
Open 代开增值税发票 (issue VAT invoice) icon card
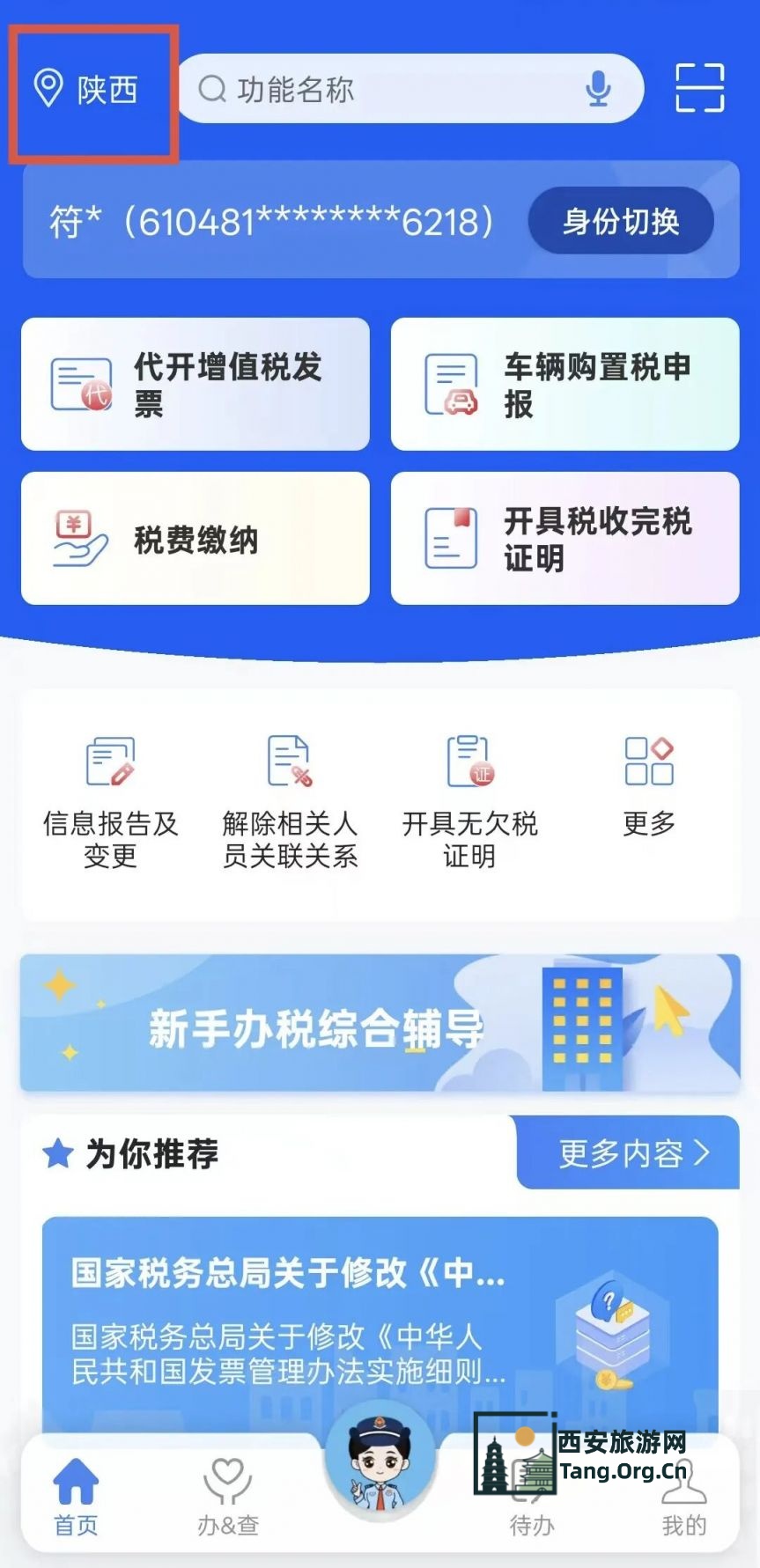[x=195, y=385]
